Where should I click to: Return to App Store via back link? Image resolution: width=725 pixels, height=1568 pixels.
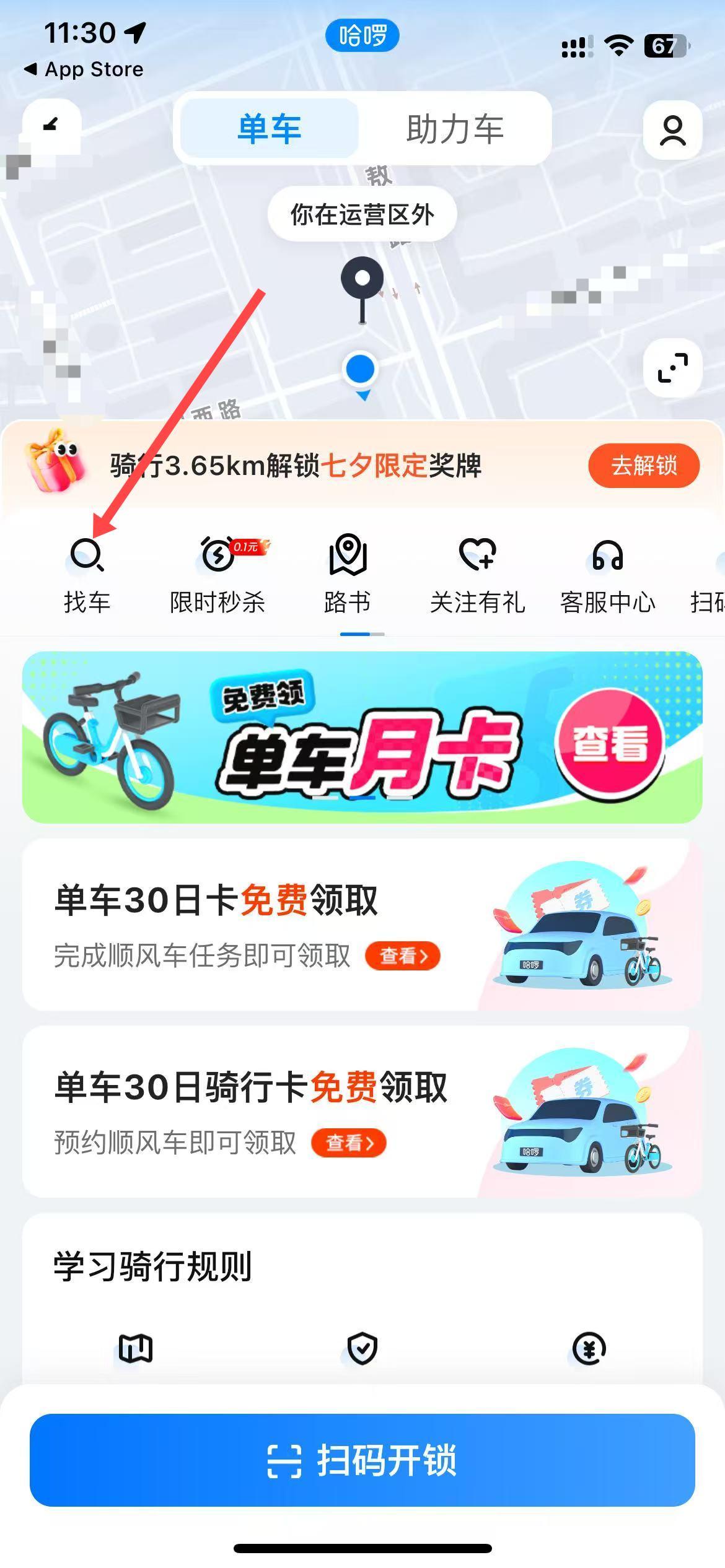84,69
